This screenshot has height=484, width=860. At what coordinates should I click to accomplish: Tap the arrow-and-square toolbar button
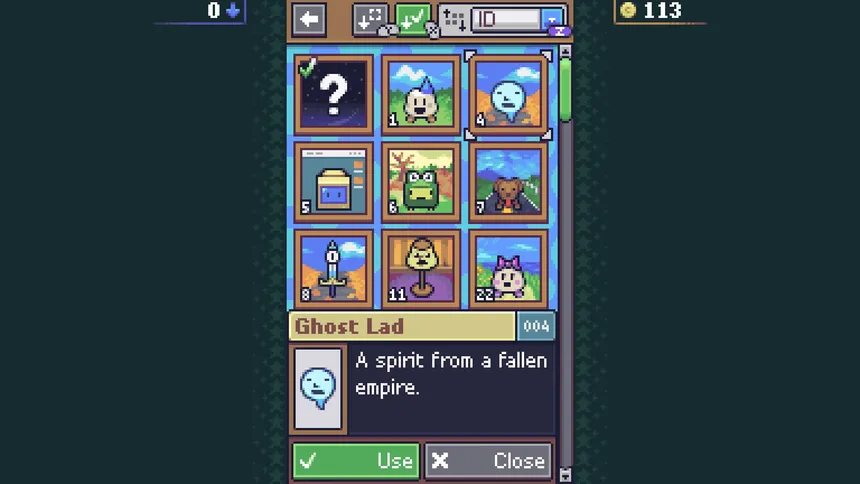click(371, 19)
